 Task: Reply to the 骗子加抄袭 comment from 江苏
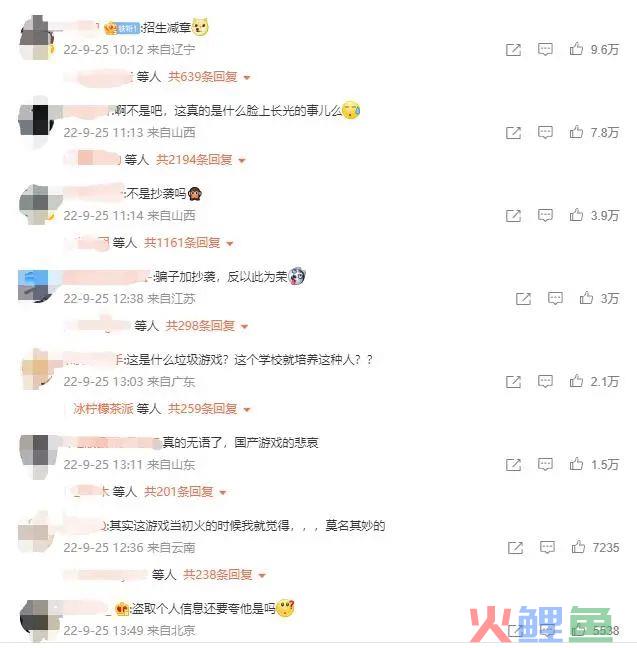[x=556, y=298]
